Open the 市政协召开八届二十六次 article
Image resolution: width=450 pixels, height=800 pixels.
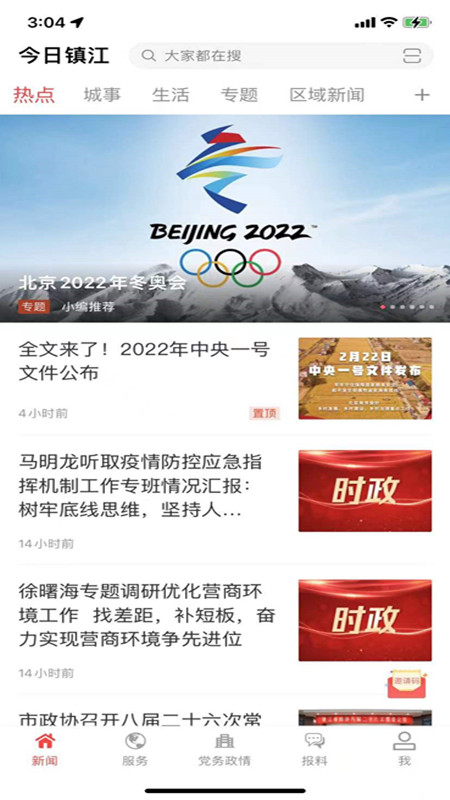(225, 717)
